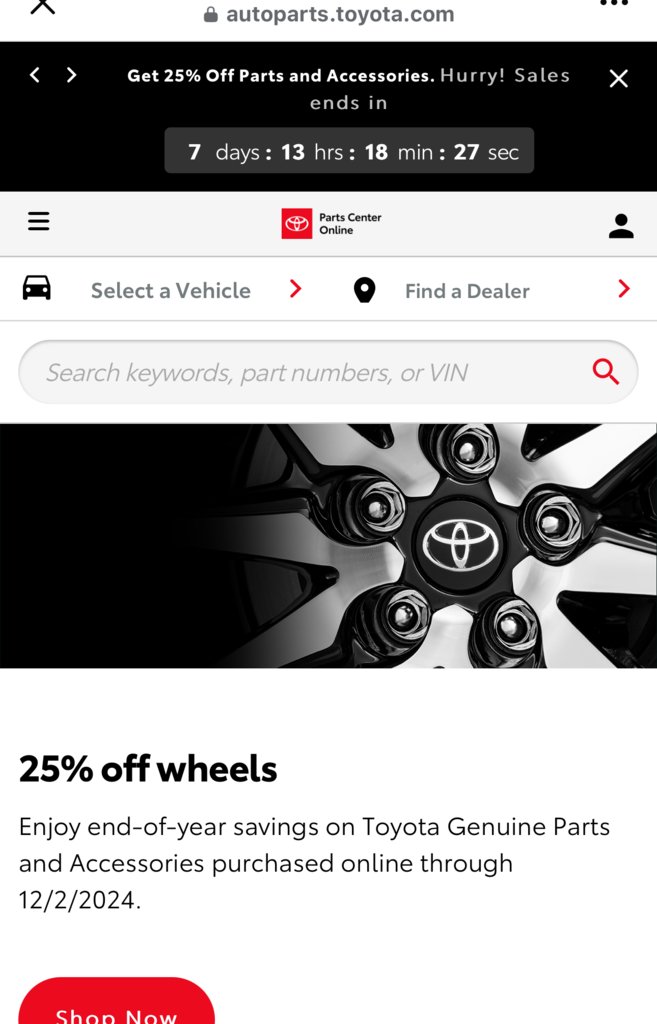Tap the Shop Now button

(x=116, y=1008)
